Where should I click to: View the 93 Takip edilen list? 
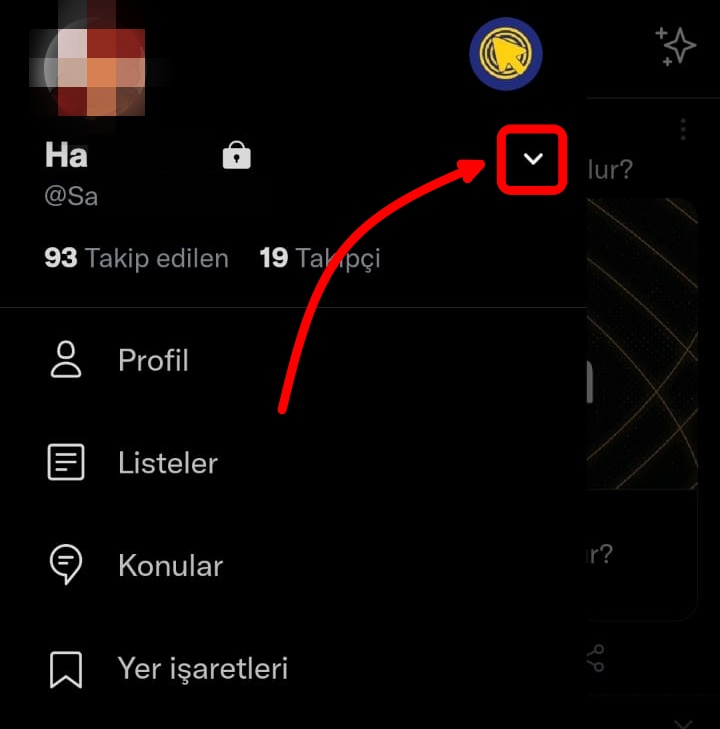click(135, 257)
